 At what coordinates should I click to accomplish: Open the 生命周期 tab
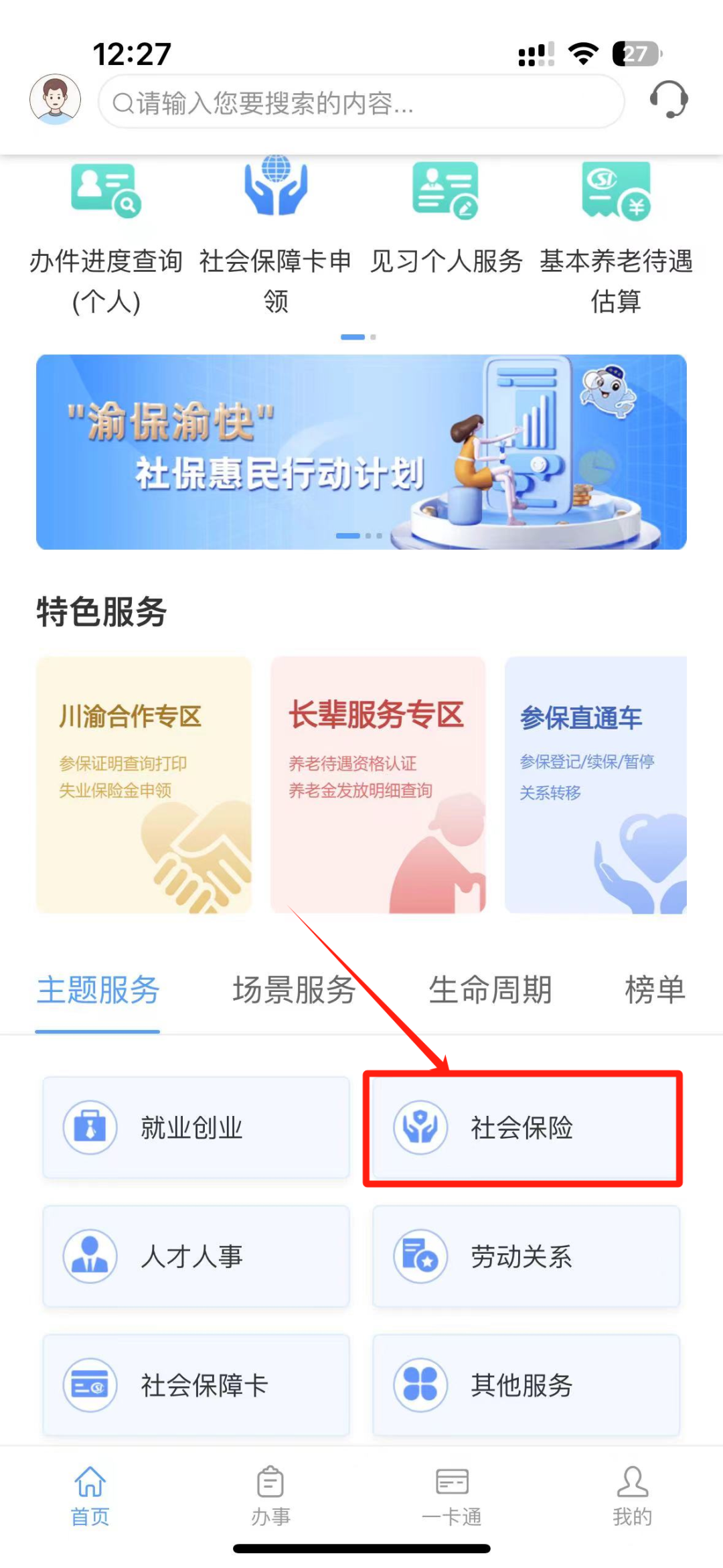coord(490,991)
